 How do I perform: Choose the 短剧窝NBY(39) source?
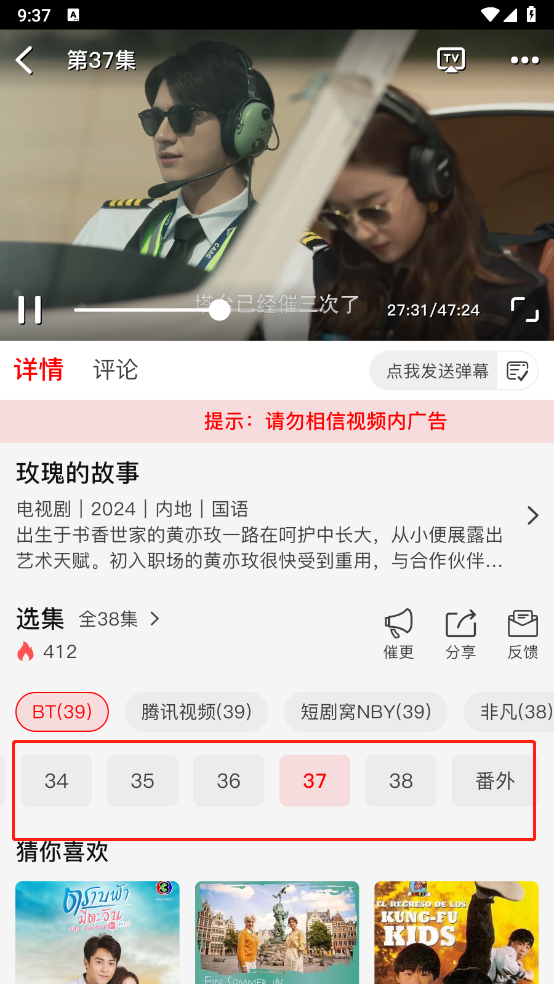366,712
